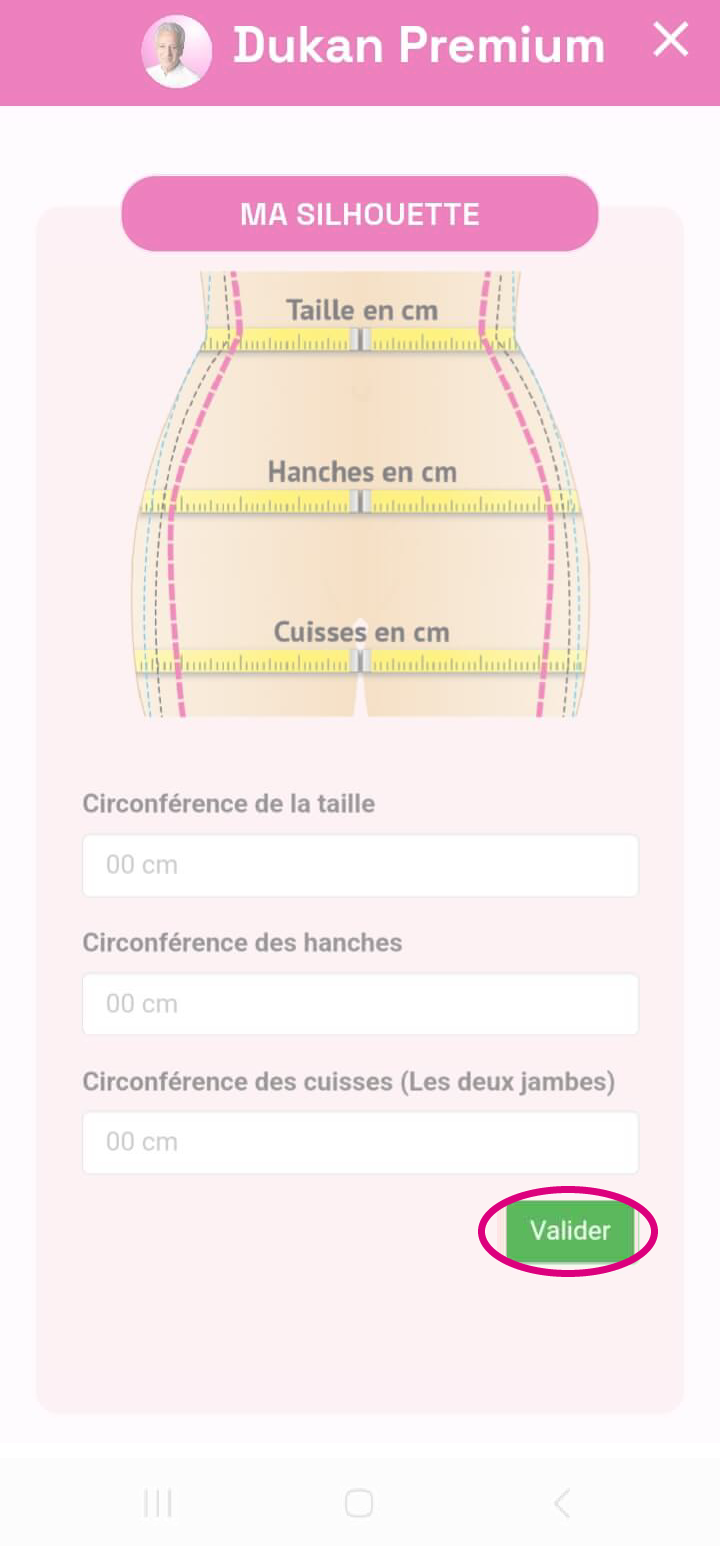
Task: Tap the green Valider button
Action: tap(569, 1231)
